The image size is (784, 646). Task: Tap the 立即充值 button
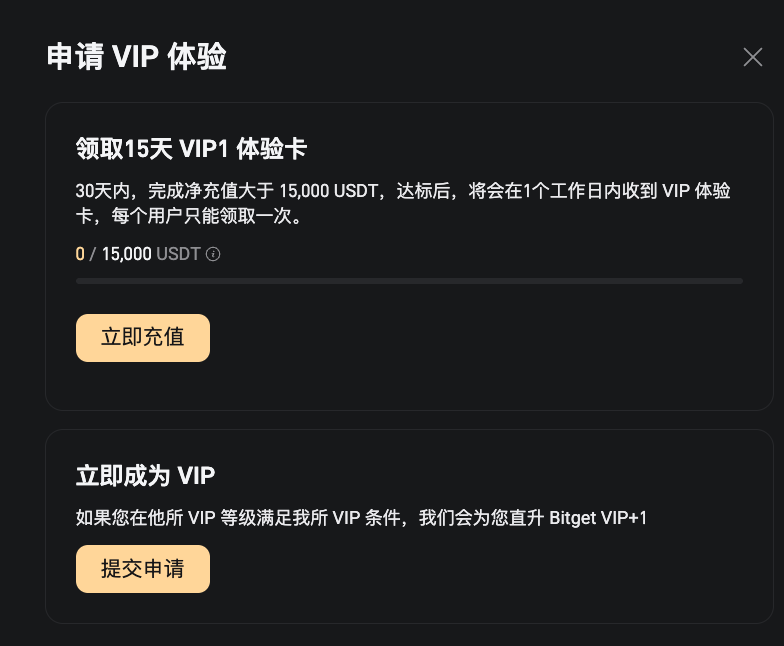[x=143, y=337]
